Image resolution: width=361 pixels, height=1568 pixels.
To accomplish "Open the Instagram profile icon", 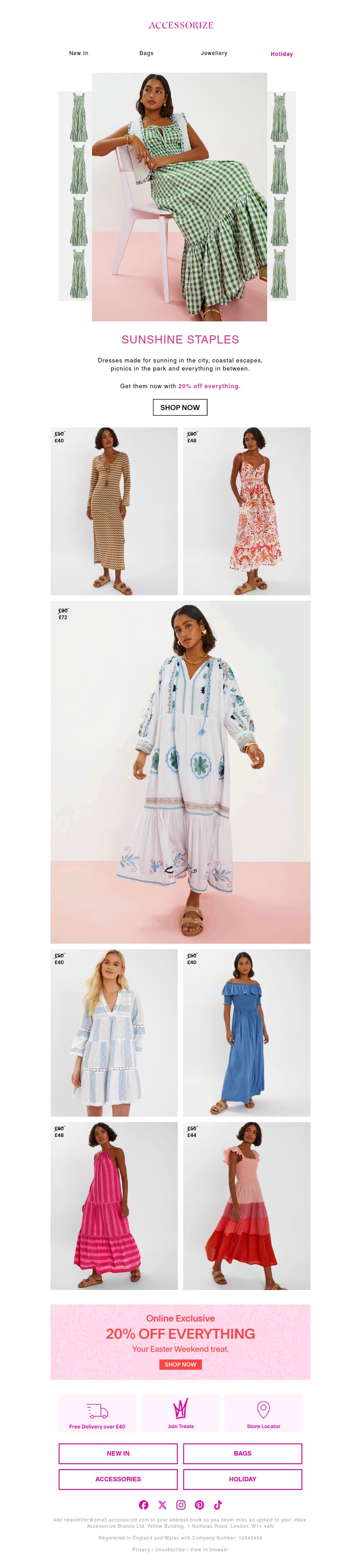I will coord(181,1505).
